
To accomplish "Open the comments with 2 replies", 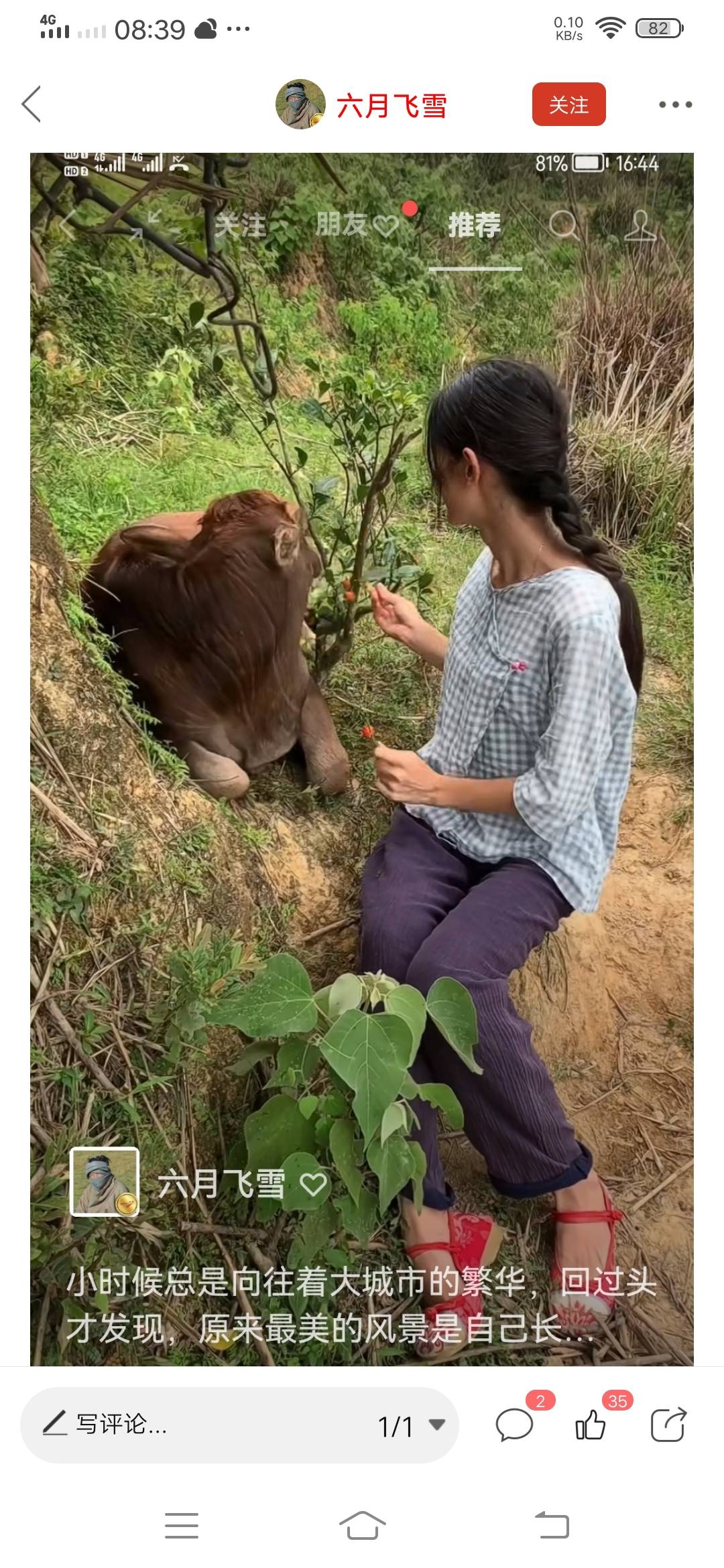I will 515,1425.
